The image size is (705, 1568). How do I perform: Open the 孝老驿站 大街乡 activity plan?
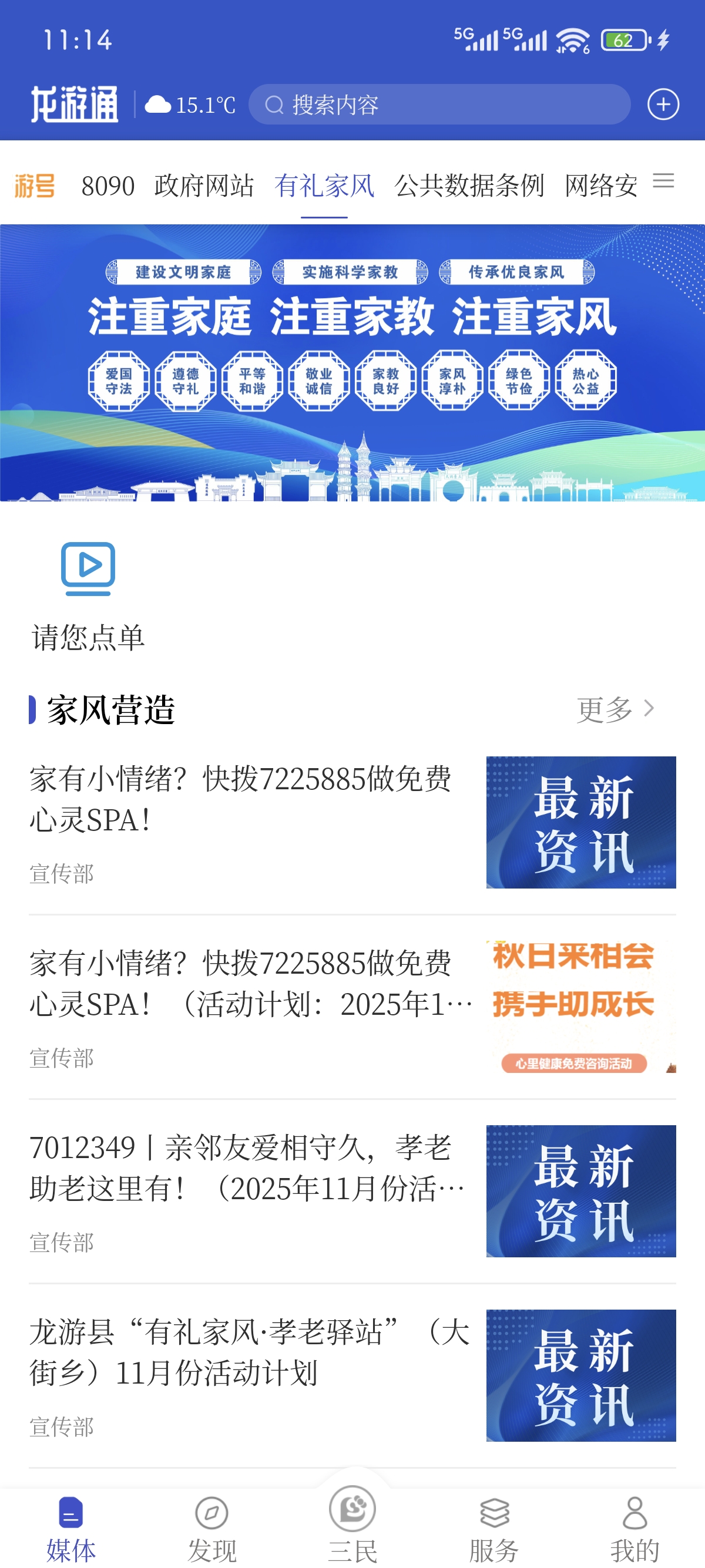[x=250, y=1352]
